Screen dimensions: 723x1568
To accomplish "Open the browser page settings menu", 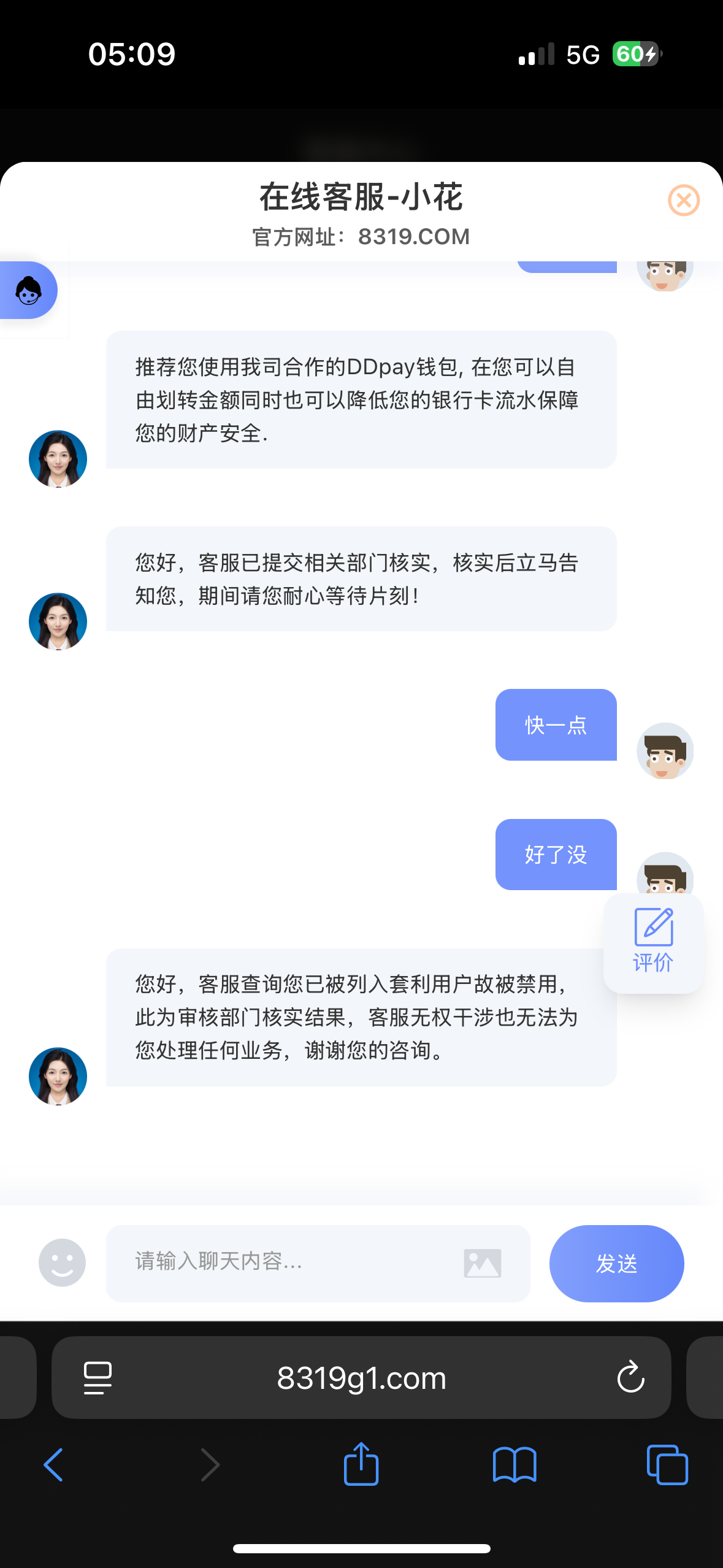I will pos(98,1378).
